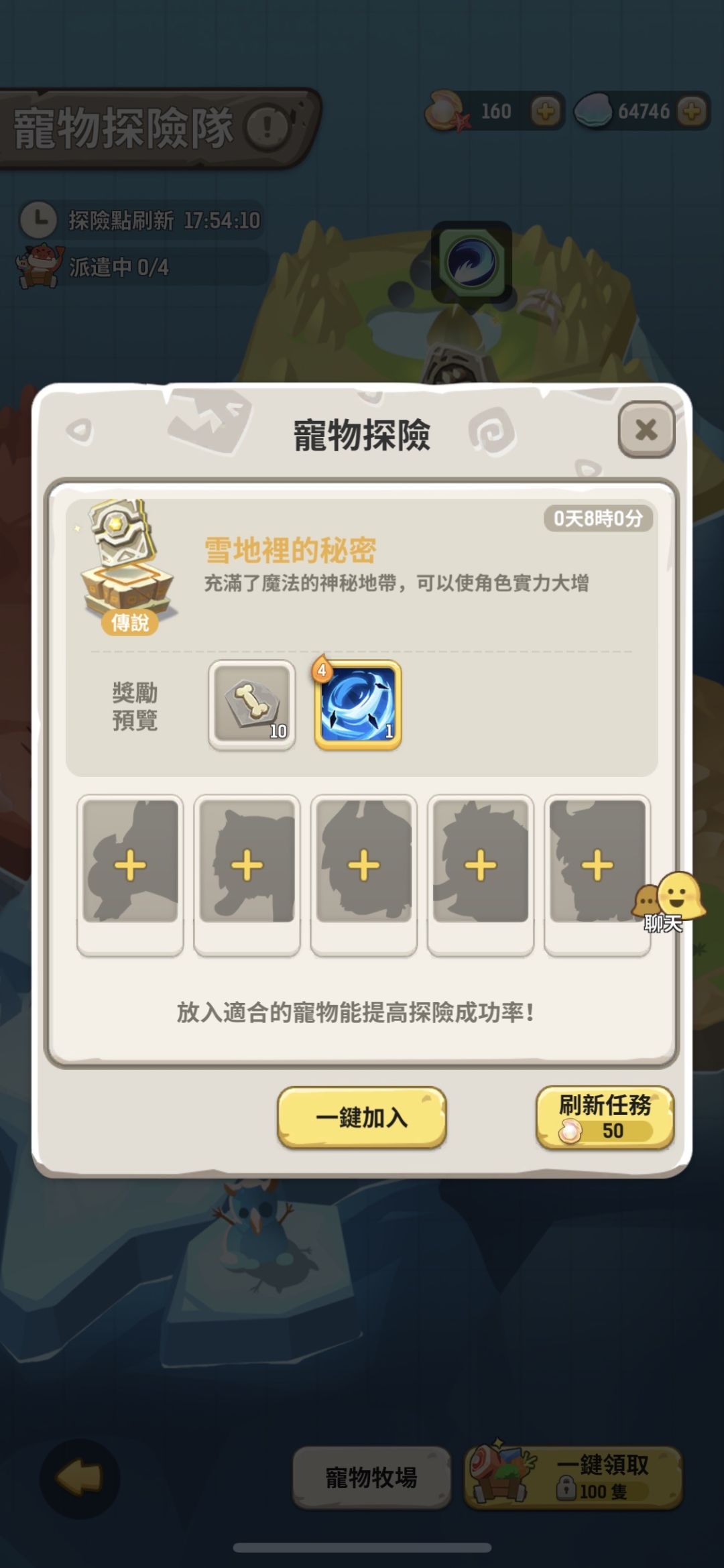Switch to 寵物牧場 at the bottom
The image size is (724, 1568).
tap(373, 1475)
